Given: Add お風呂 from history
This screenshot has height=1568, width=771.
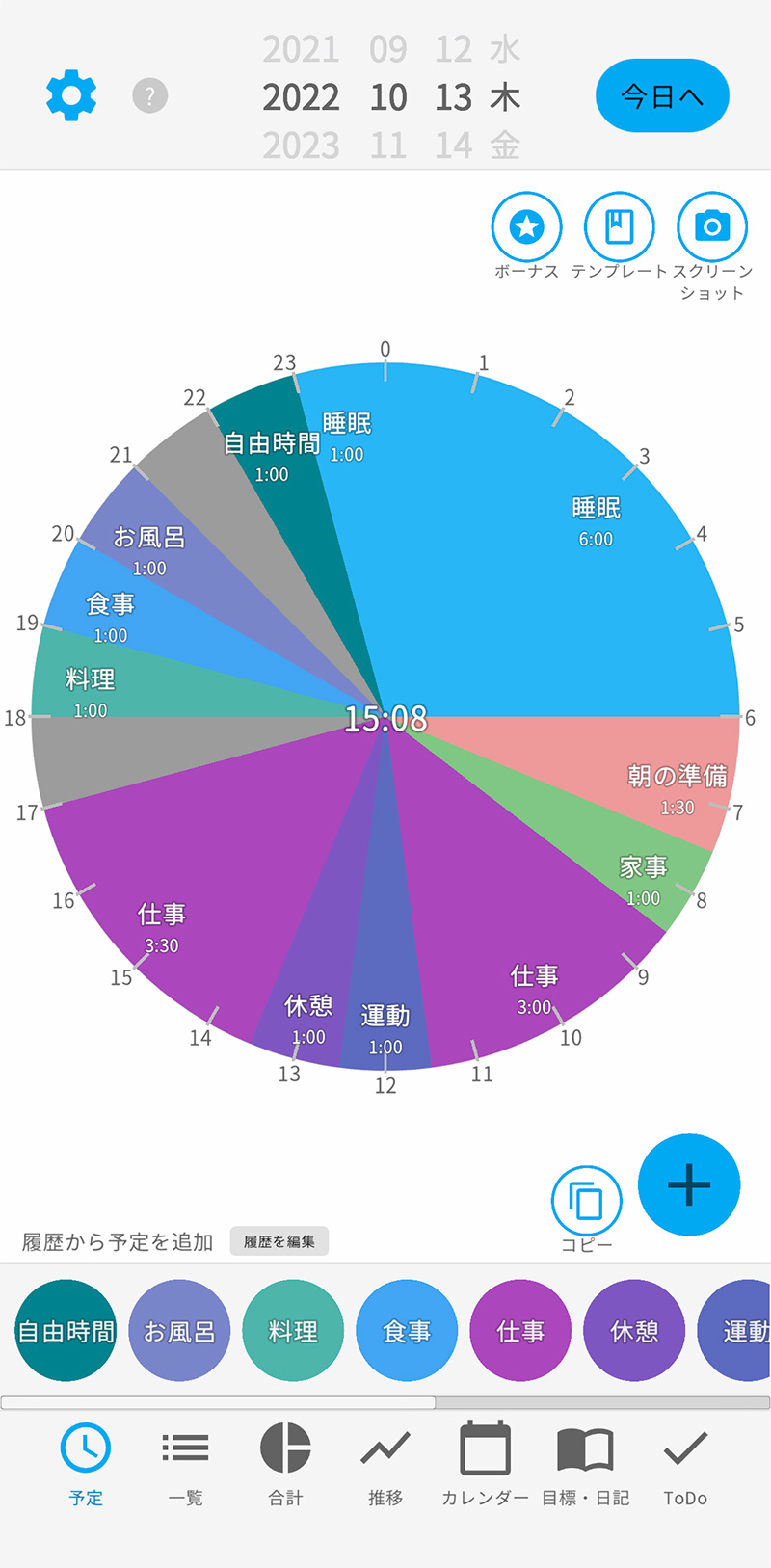Looking at the screenshot, I should pos(179,1331).
